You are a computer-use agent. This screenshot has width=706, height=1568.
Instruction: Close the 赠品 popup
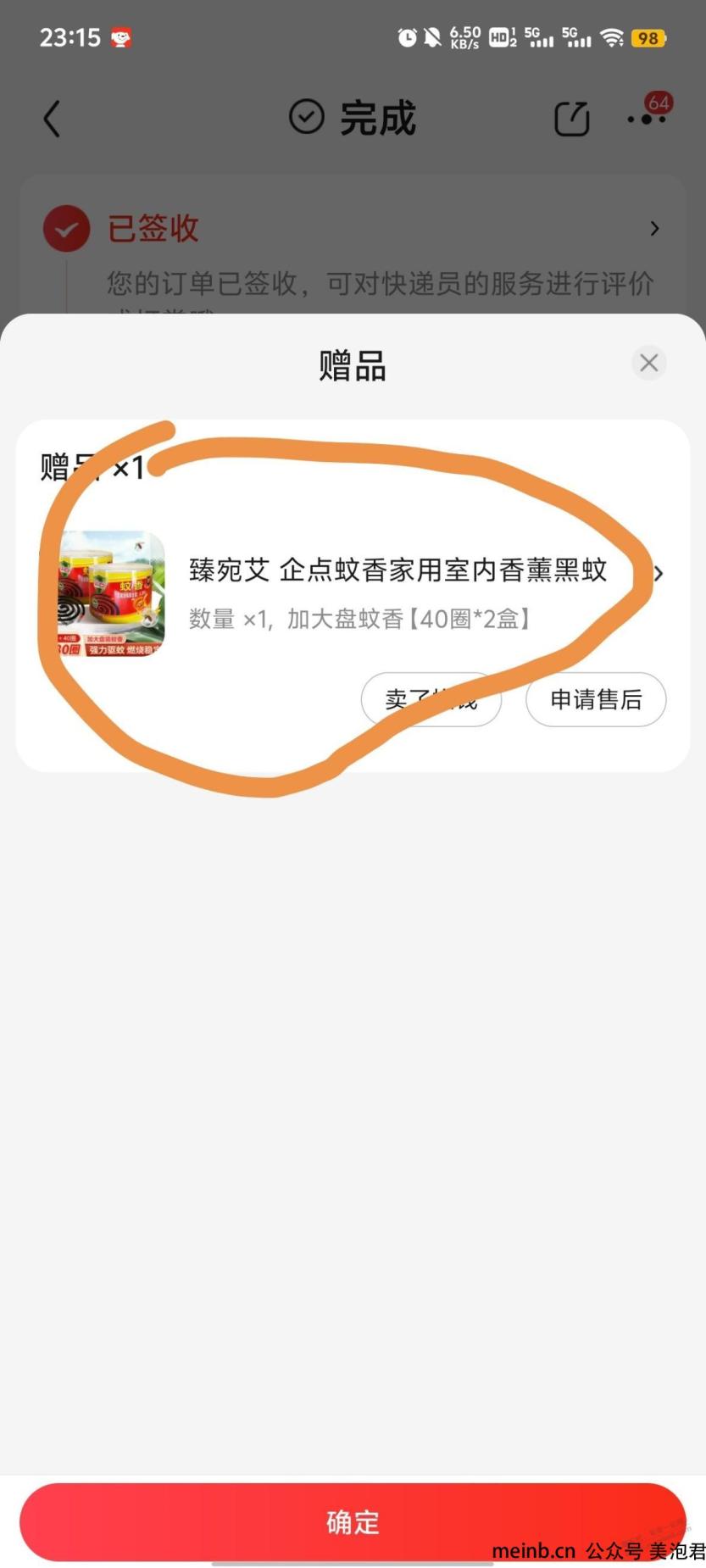click(648, 364)
